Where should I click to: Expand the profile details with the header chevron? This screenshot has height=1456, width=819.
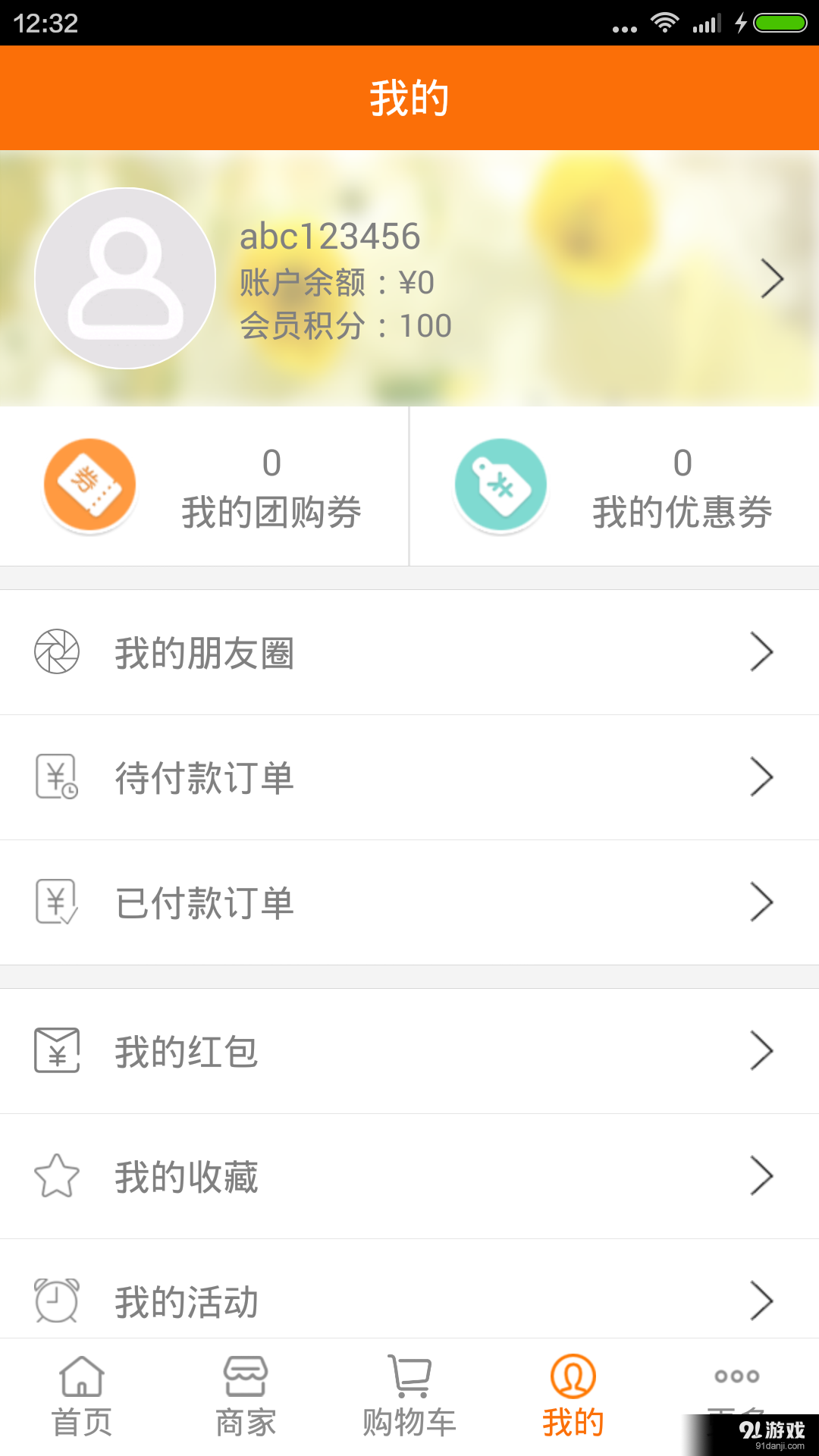(x=772, y=278)
